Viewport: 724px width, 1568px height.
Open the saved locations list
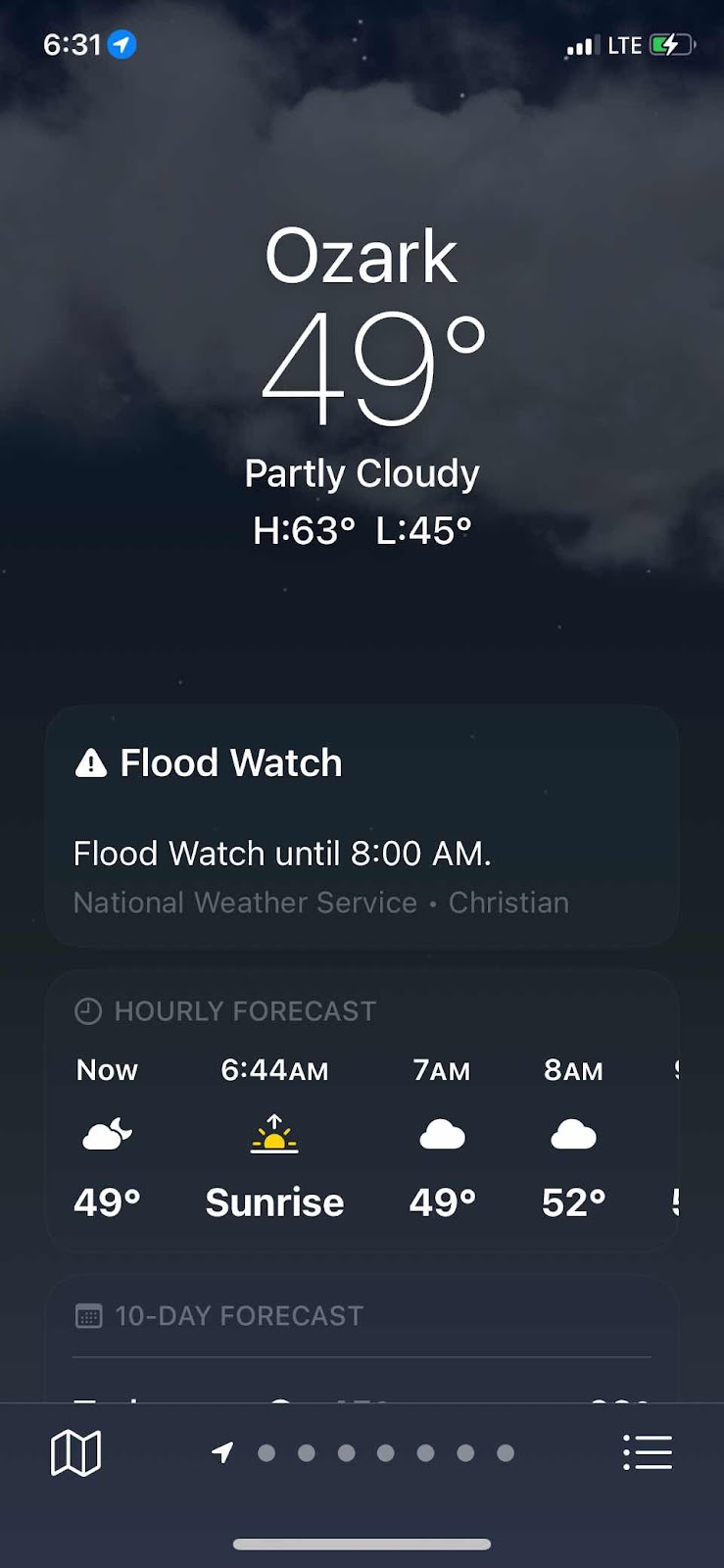648,1452
